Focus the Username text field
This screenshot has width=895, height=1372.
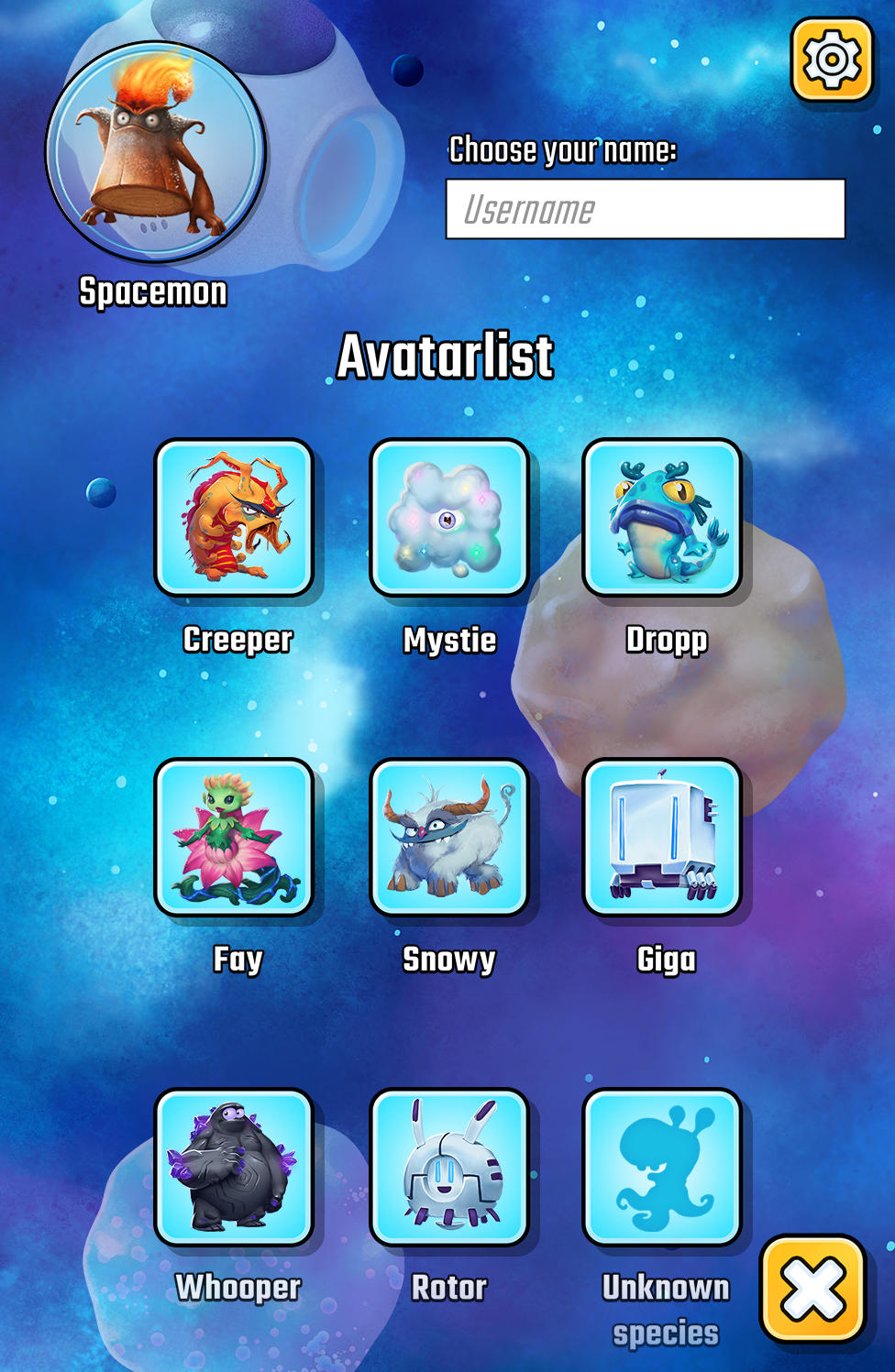pos(645,210)
